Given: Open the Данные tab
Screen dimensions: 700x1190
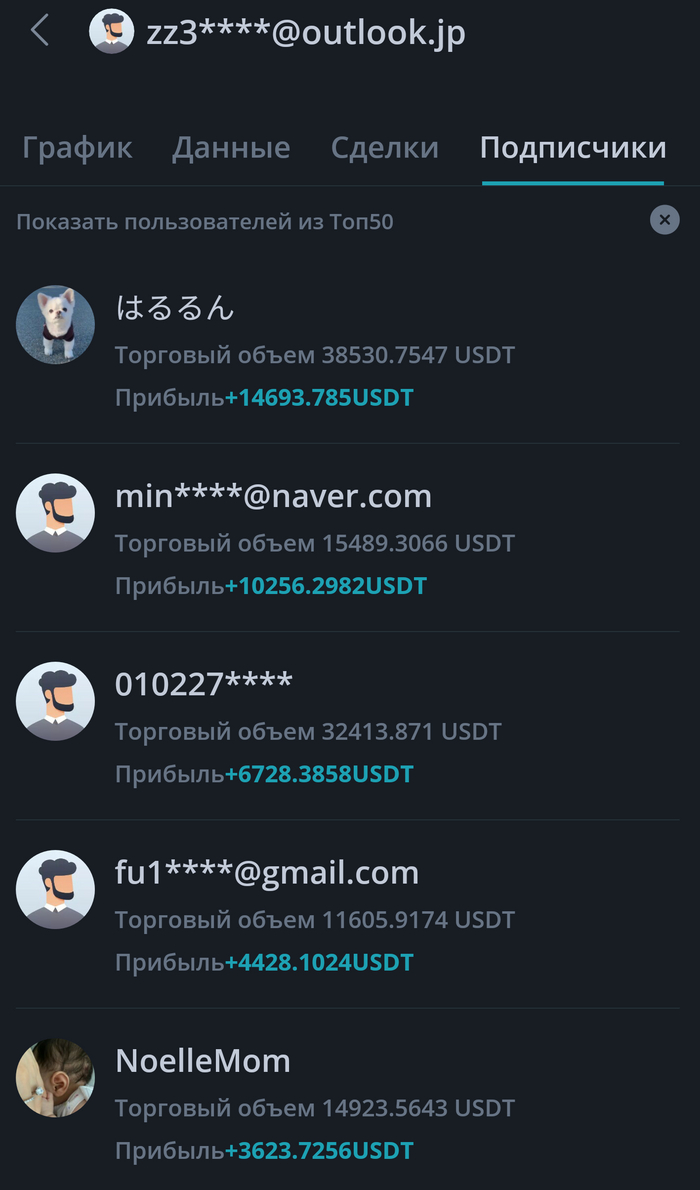Looking at the screenshot, I should [x=231, y=148].
